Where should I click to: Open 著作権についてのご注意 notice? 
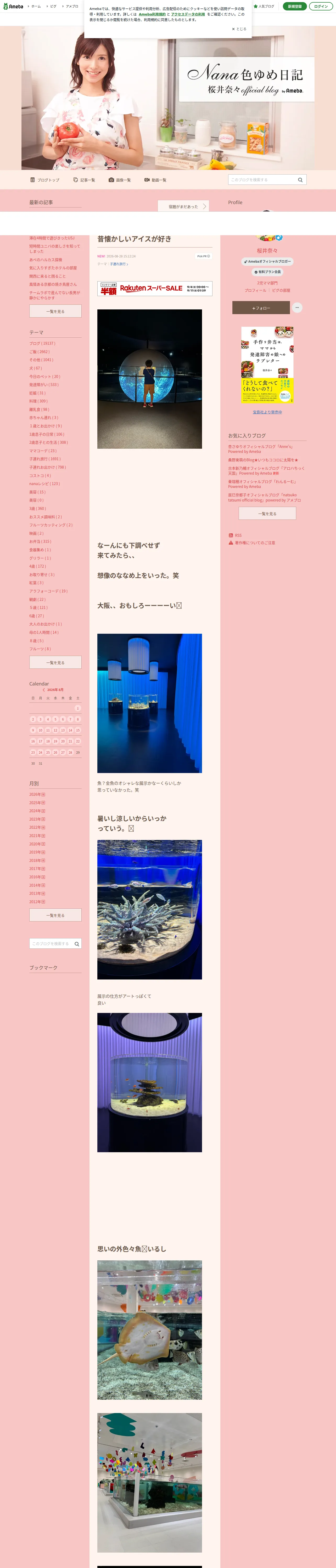click(x=255, y=543)
